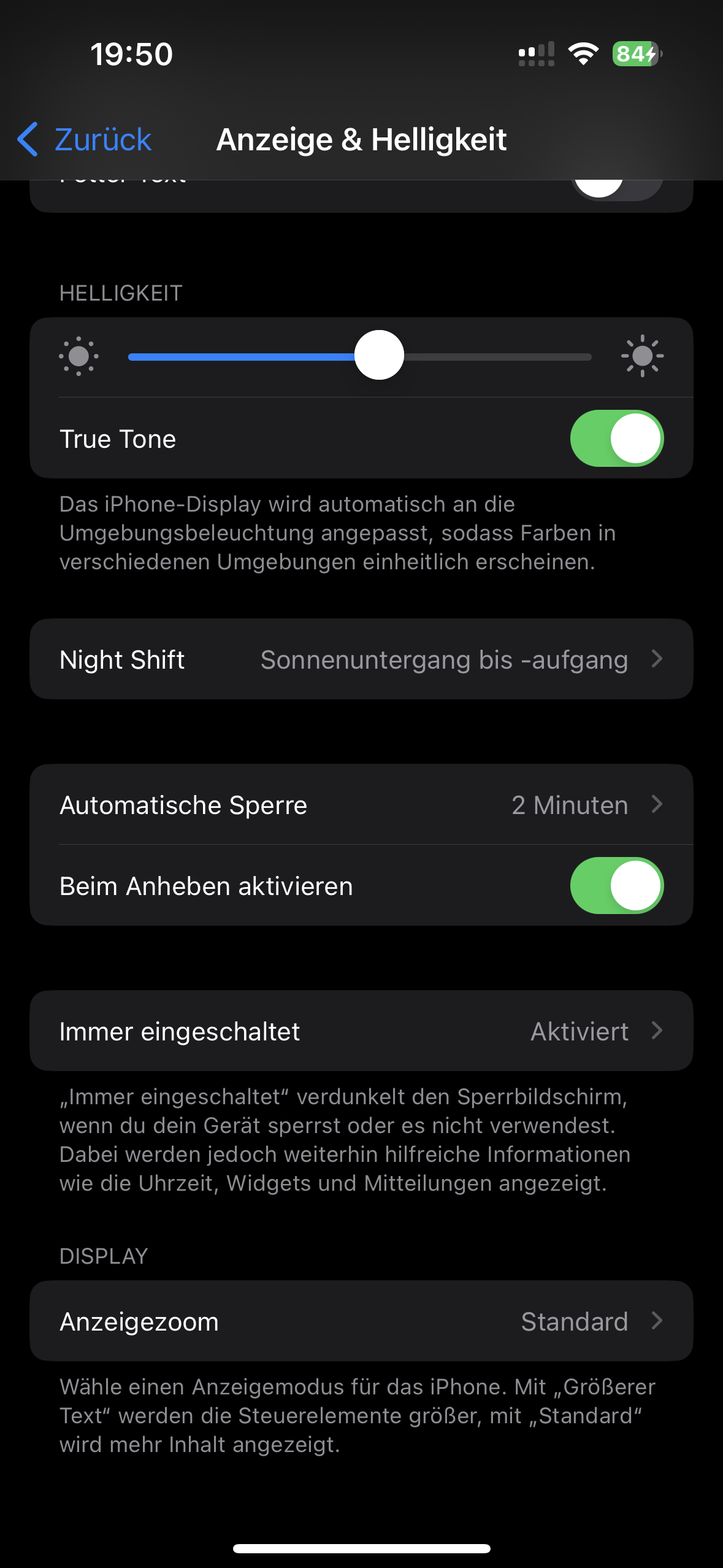723x1568 pixels.
Task: Open Automatische Sperre options
Action: (x=361, y=805)
